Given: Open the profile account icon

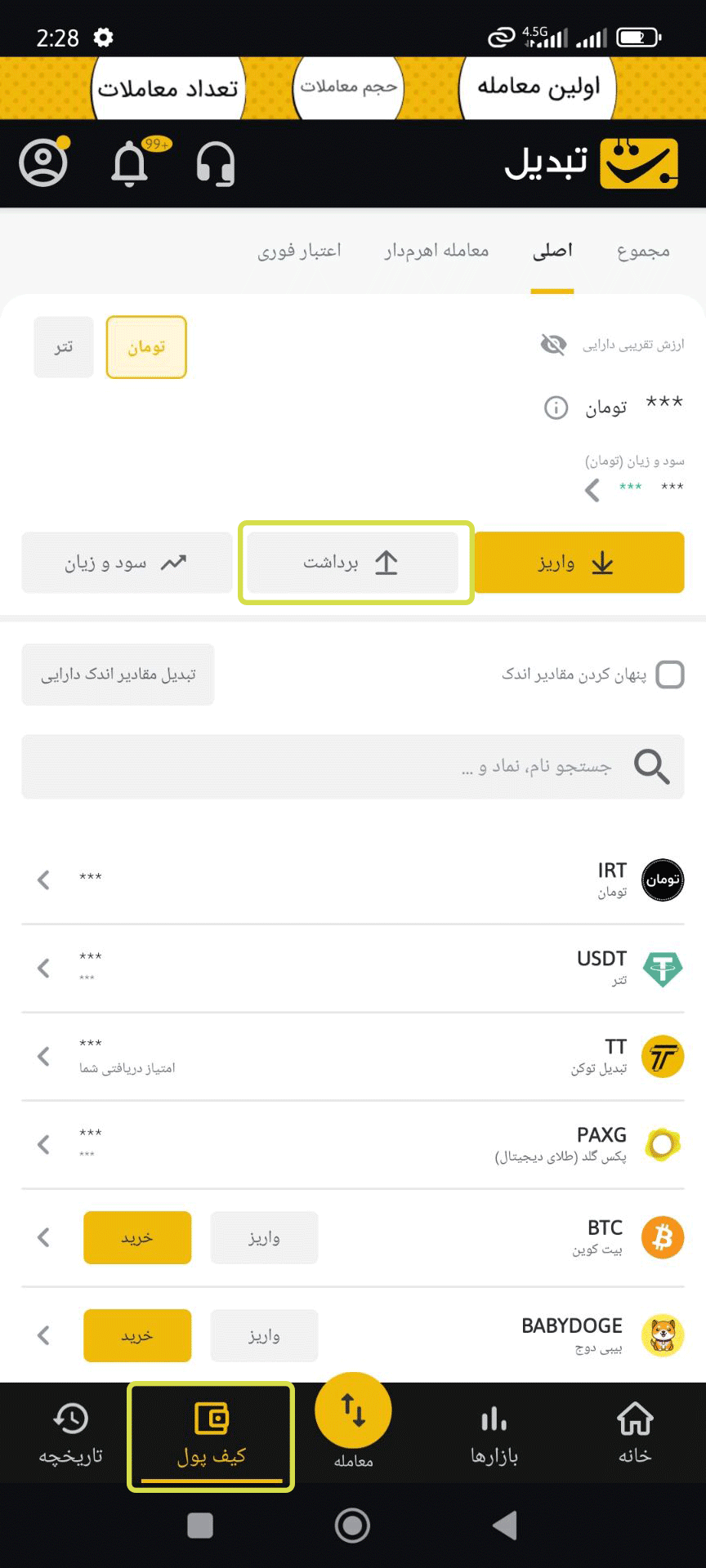Looking at the screenshot, I should click(x=43, y=163).
